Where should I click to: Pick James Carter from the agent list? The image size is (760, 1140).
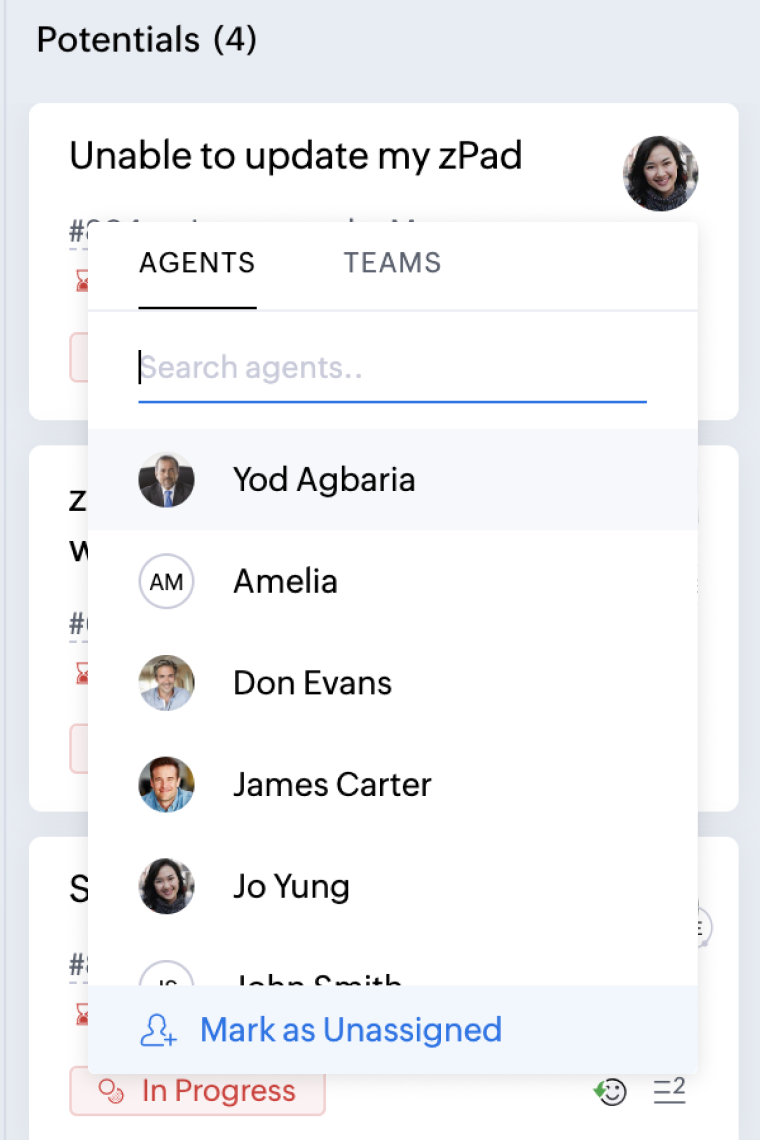coord(332,785)
